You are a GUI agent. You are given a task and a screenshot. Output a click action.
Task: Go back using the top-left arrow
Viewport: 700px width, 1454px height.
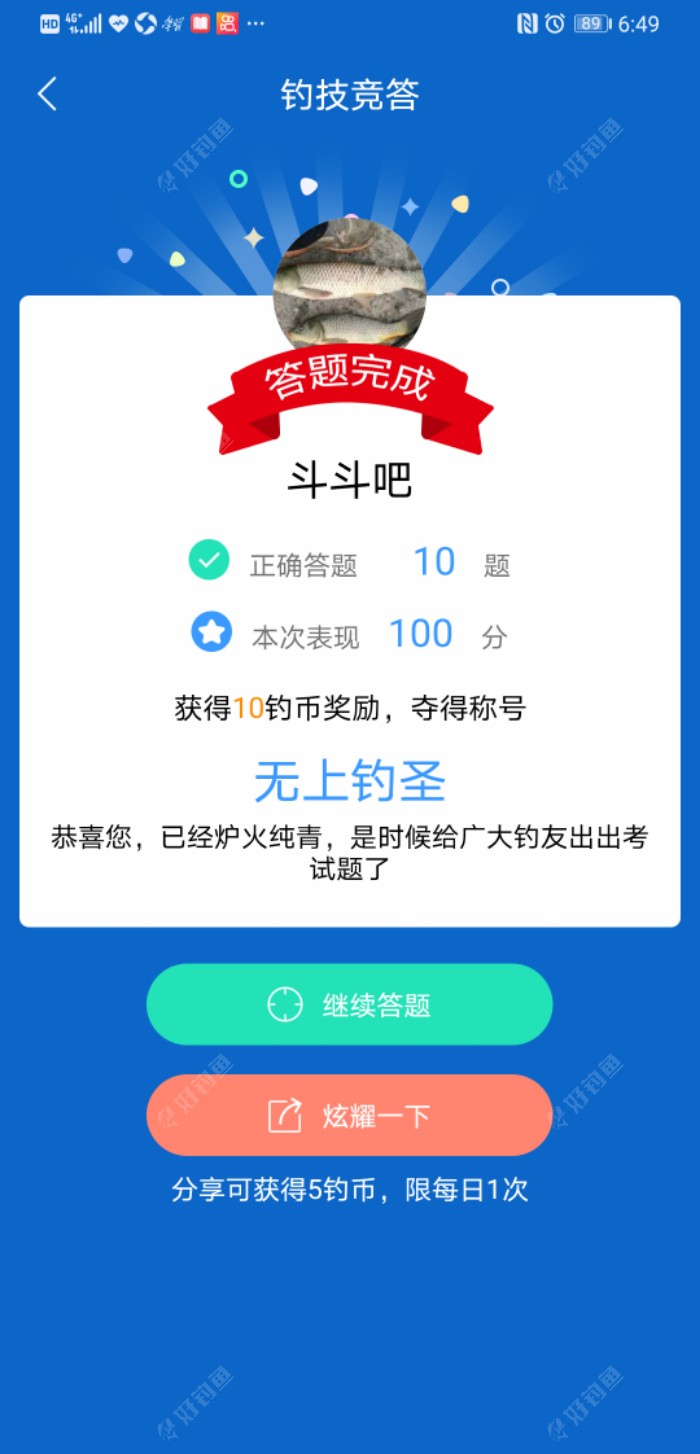coord(47,94)
